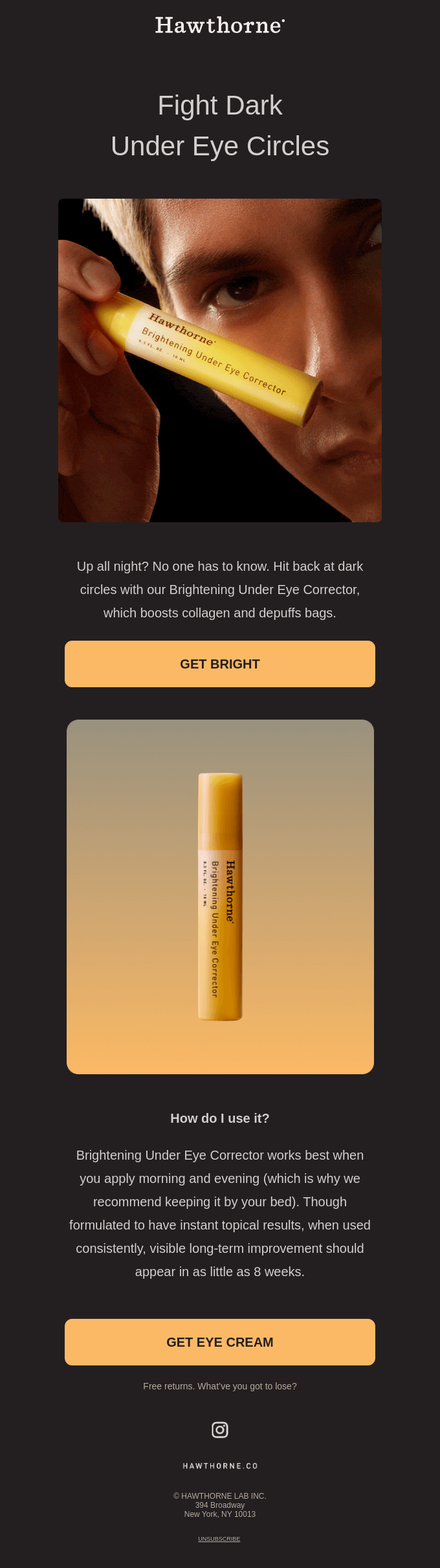This screenshot has width=440, height=1568.
Task: Tap the GET BRIGHT button
Action: pyautogui.click(x=220, y=664)
